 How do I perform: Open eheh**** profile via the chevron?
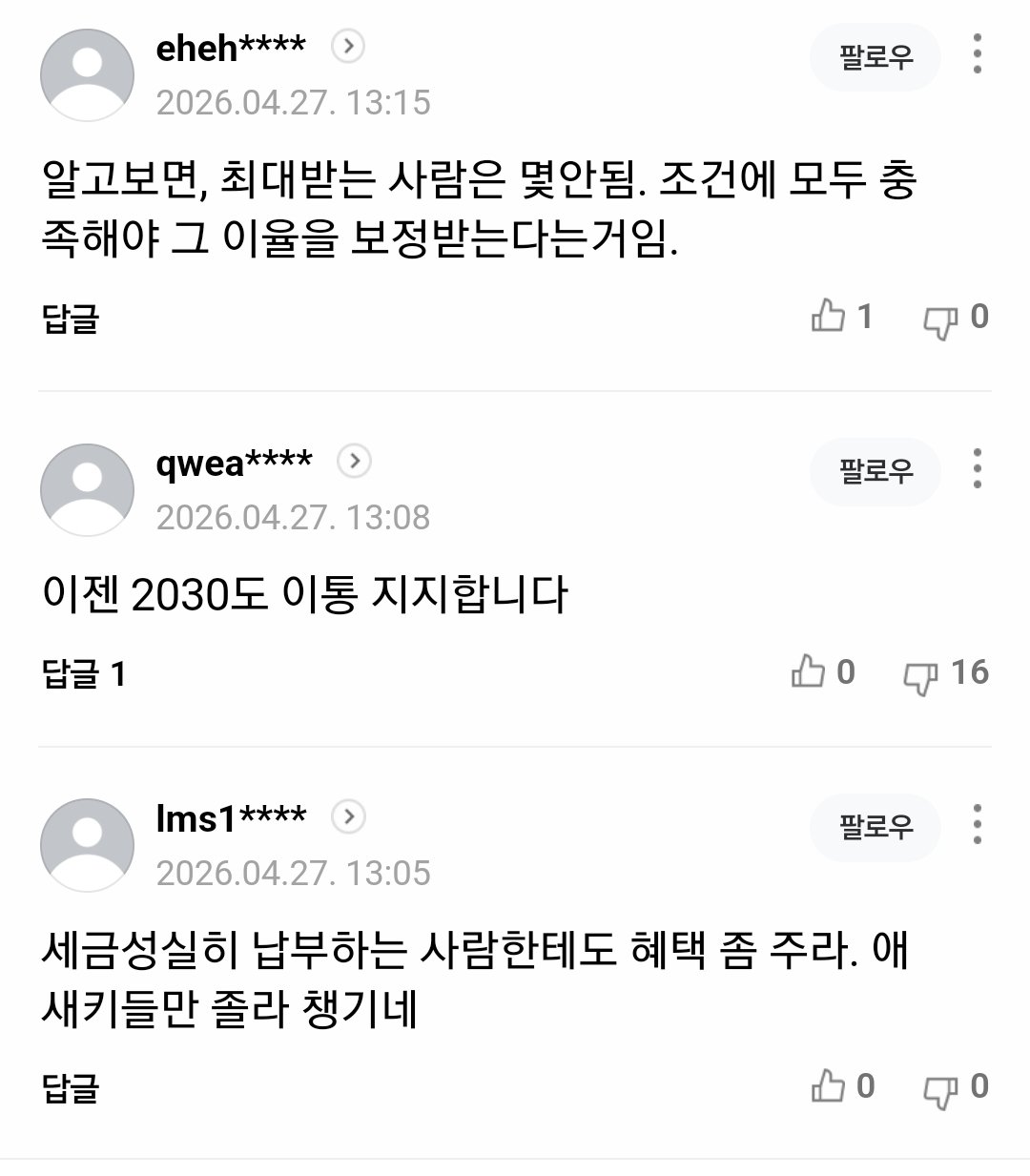point(349,46)
